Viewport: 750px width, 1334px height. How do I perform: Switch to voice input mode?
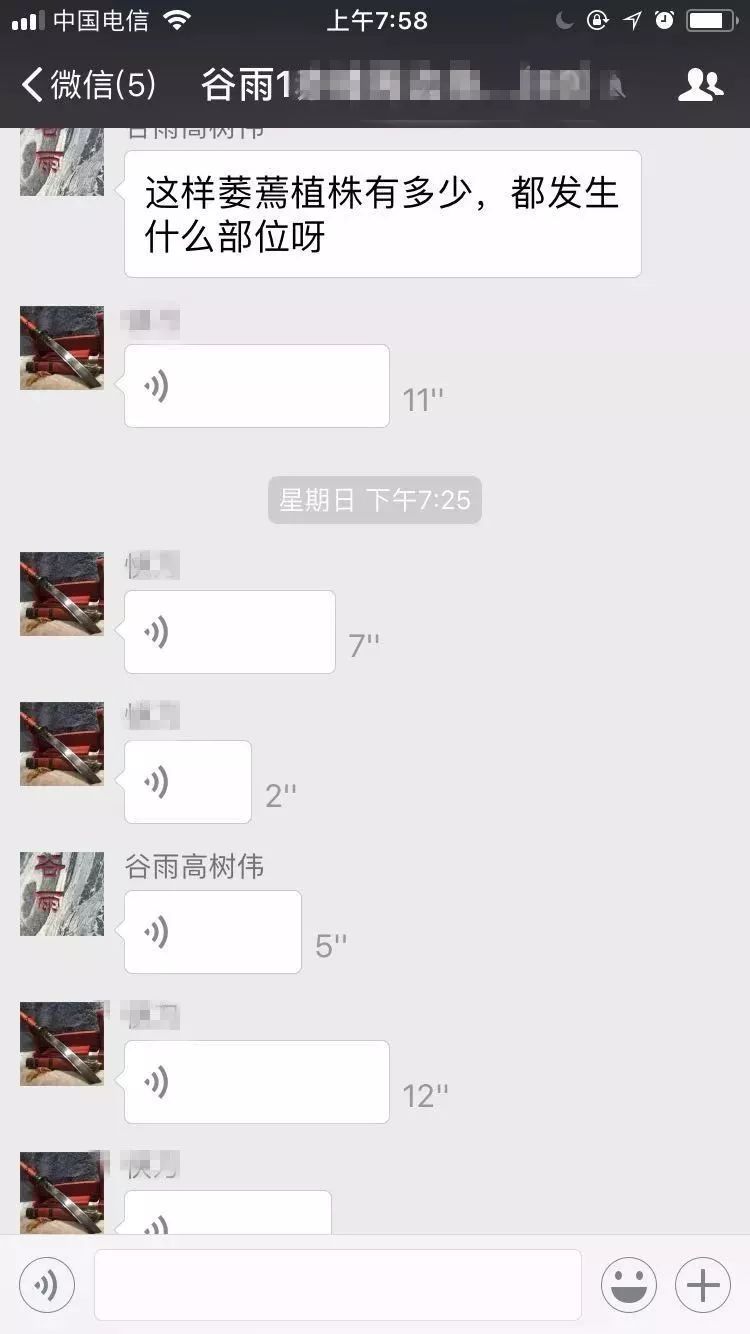pyautogui.click(x=46, y=1285)
